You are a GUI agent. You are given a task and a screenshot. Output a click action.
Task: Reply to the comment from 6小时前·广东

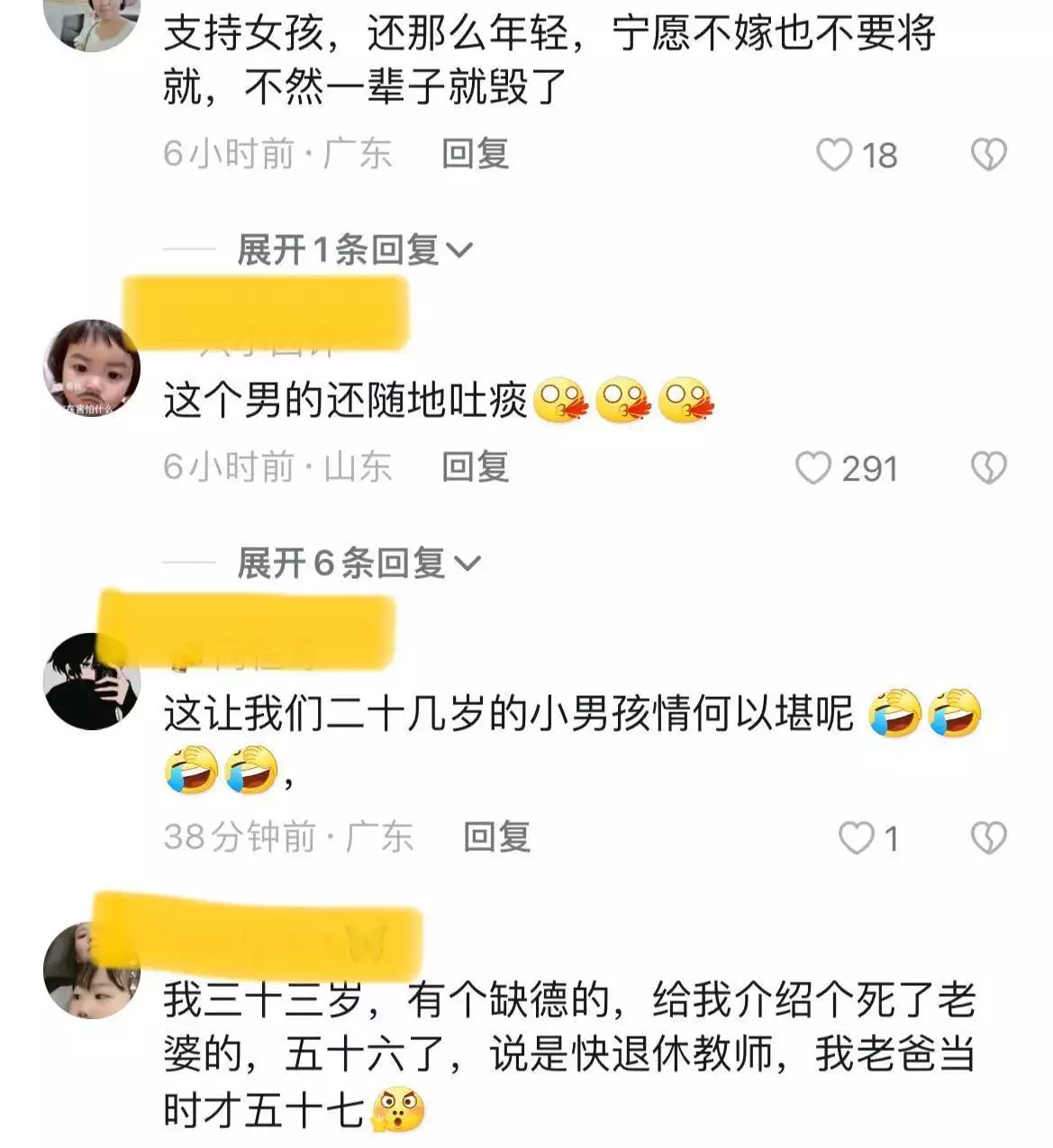[475, 154]
